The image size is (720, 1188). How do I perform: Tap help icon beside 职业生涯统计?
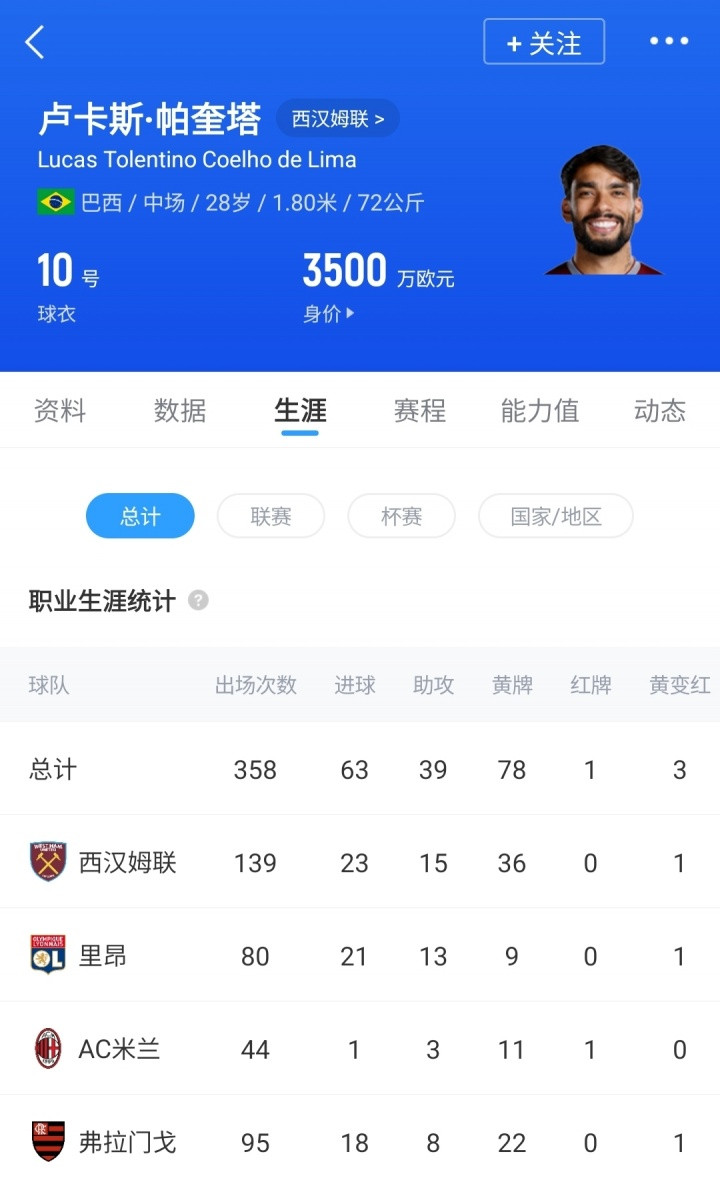click(198, 600)
